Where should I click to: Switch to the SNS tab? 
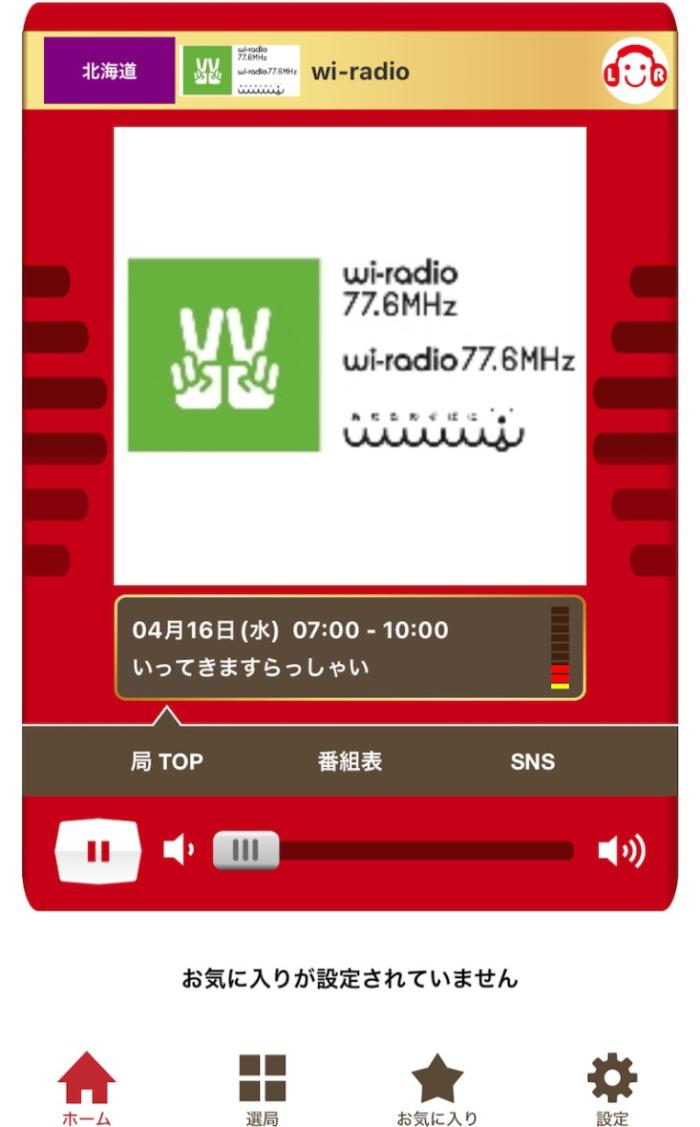tap(532, 761)
